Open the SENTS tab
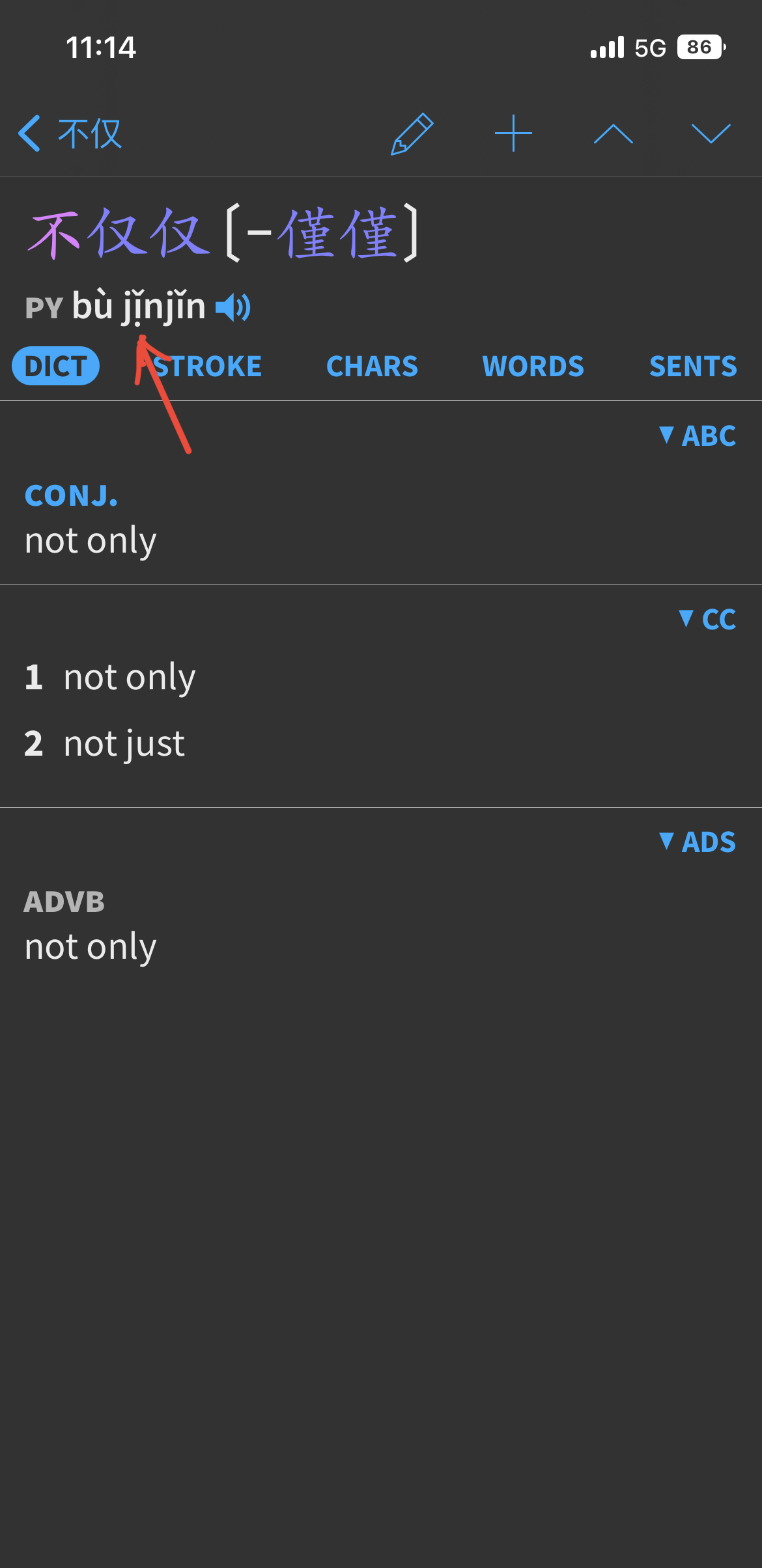Viewport: 762px width, 1568px height. point(693,366)
